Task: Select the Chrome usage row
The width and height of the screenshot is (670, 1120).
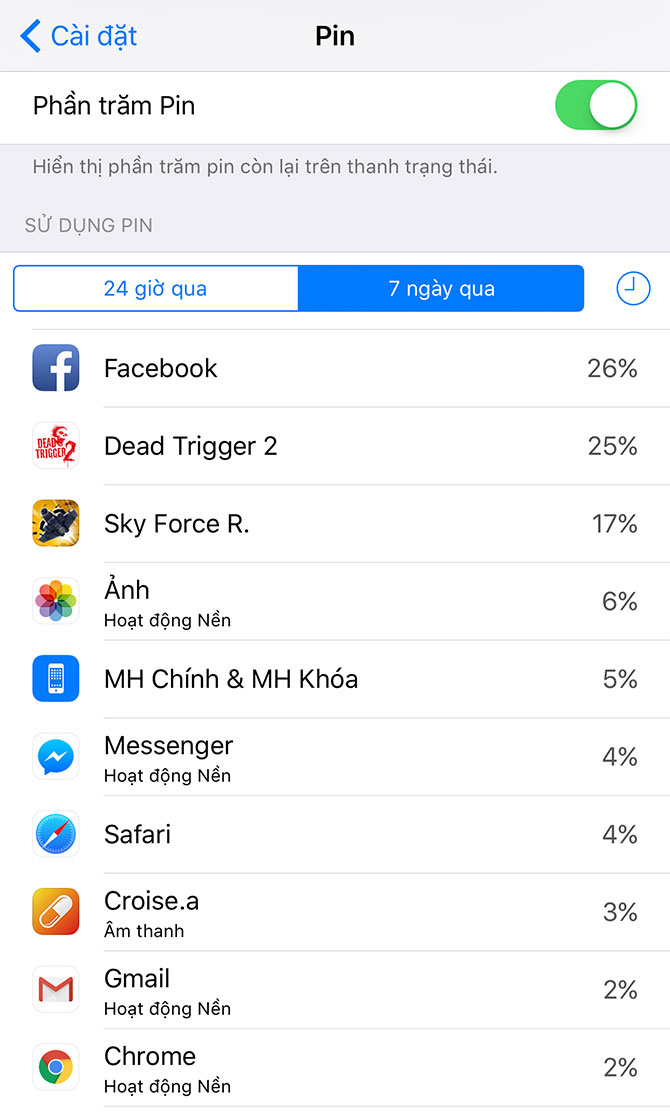Action: [x=335, y=1067]
